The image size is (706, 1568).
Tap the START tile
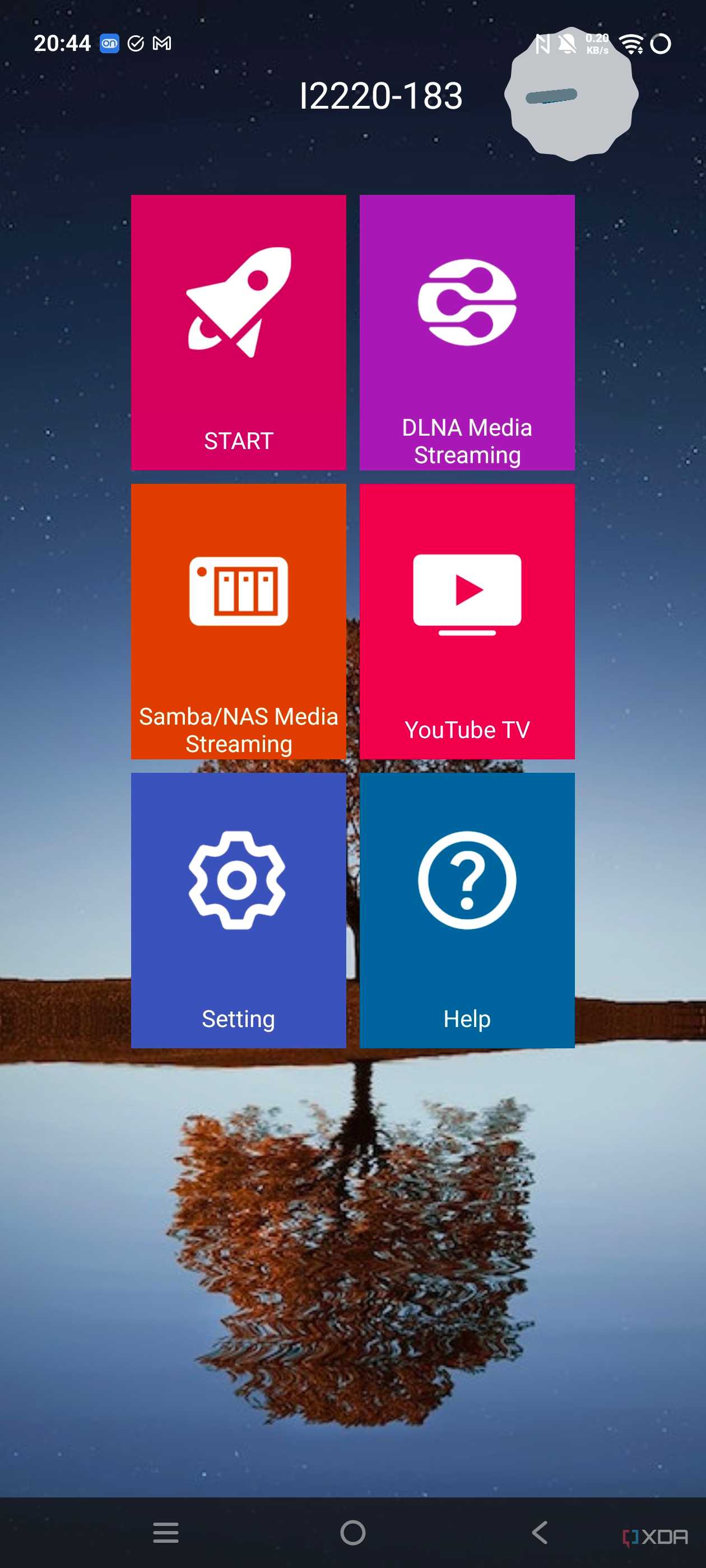pos(238,332)
